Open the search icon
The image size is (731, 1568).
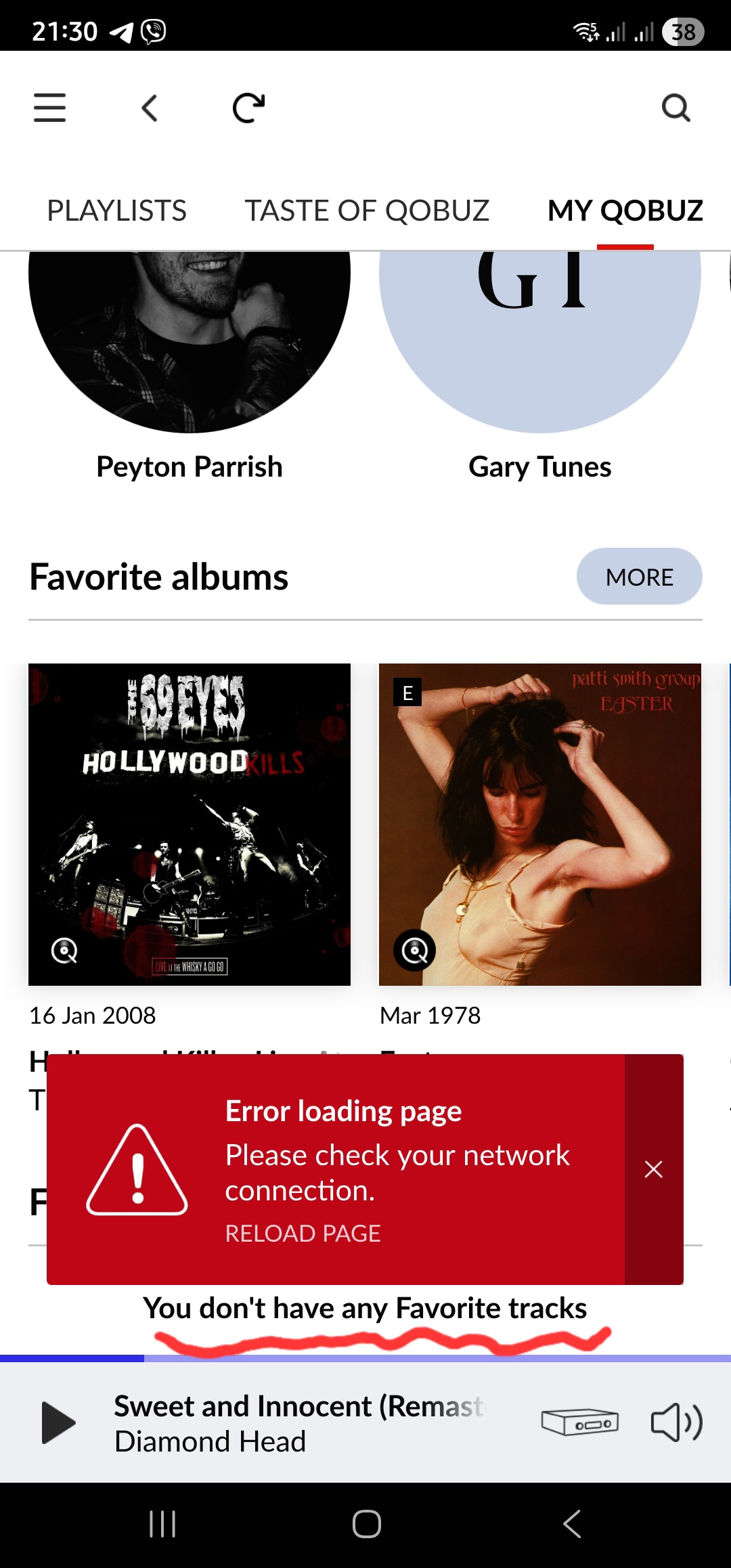[x=675, y=108]
